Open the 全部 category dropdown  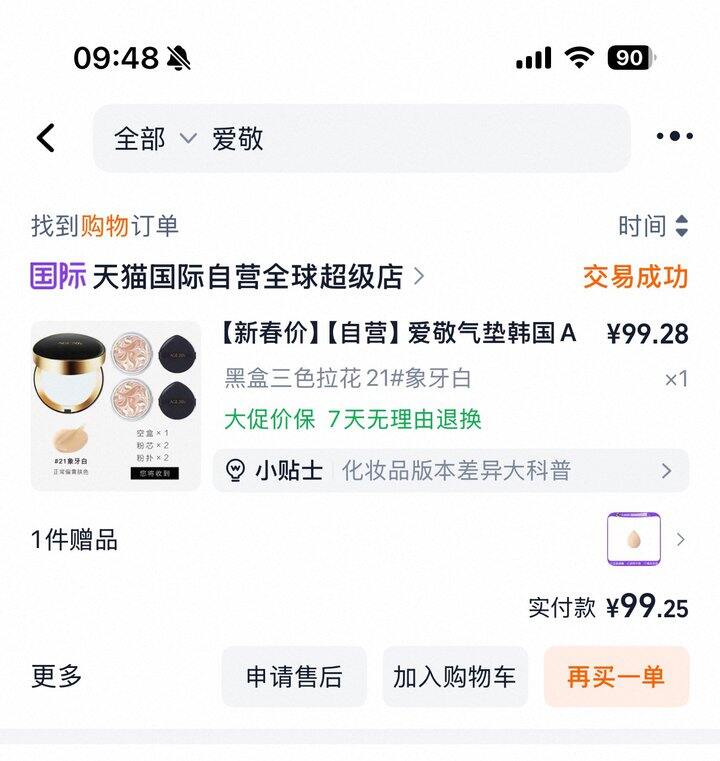[154, 139]
